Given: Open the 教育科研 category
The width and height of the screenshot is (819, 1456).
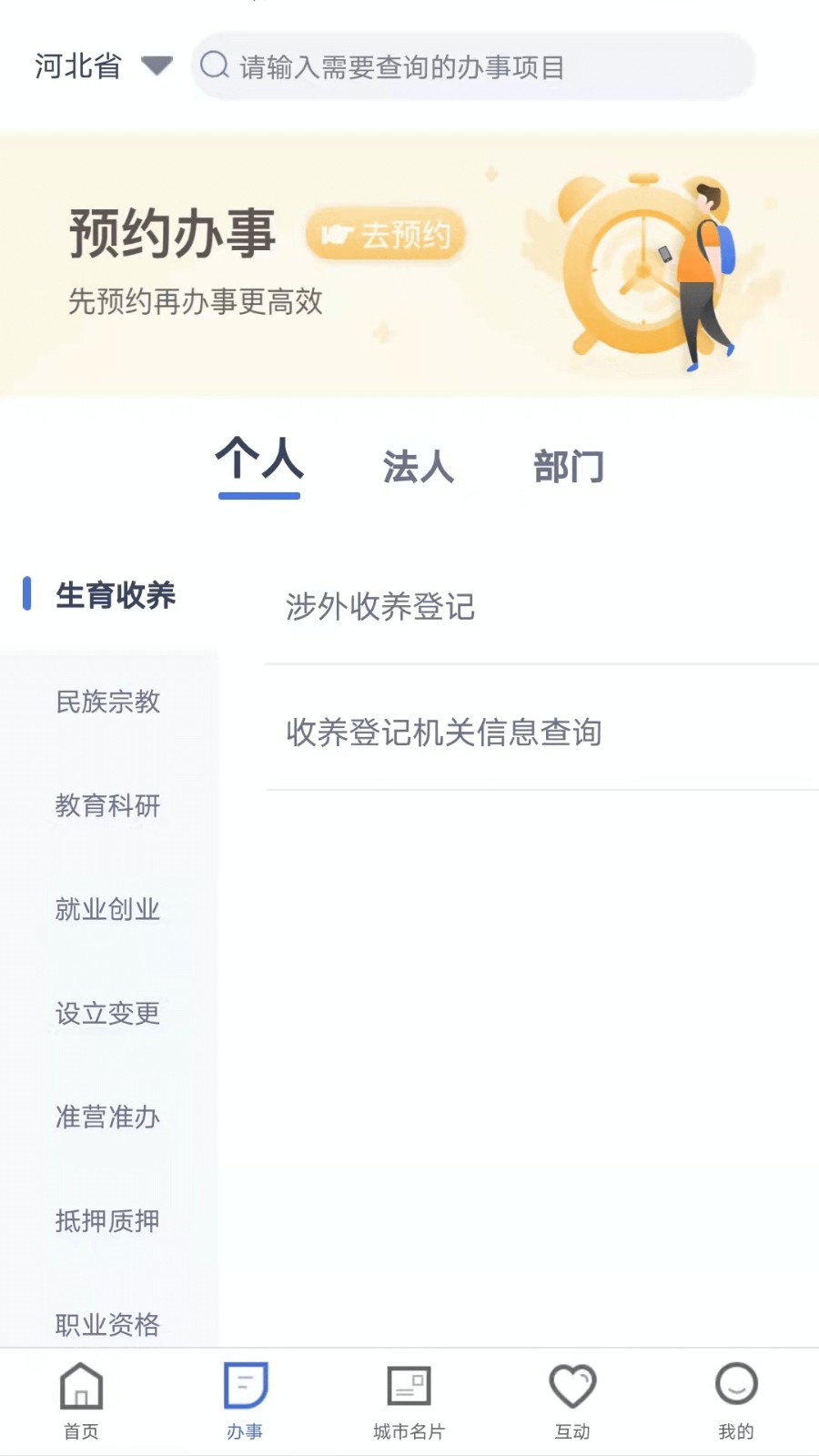Looking at the screenshot, I should pos(107,805).
